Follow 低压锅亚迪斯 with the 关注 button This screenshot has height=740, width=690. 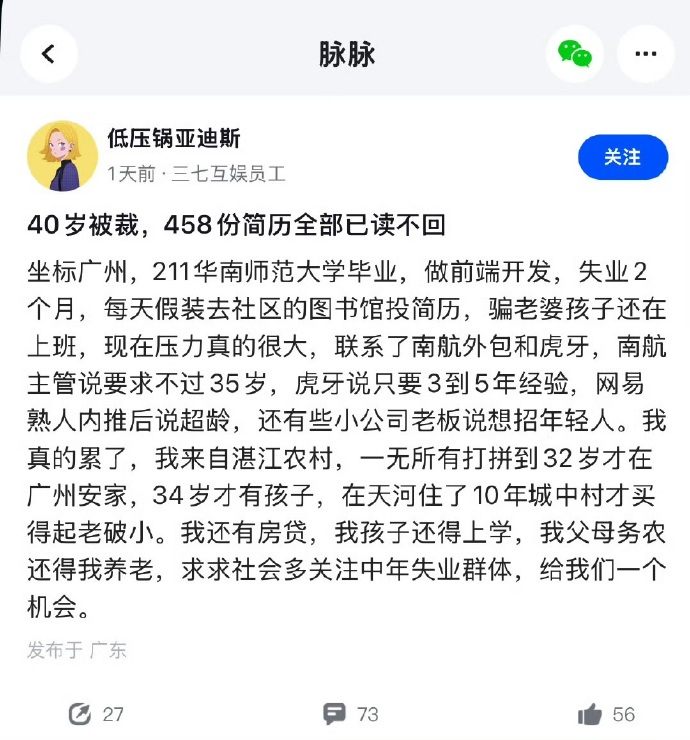[622, 157]
